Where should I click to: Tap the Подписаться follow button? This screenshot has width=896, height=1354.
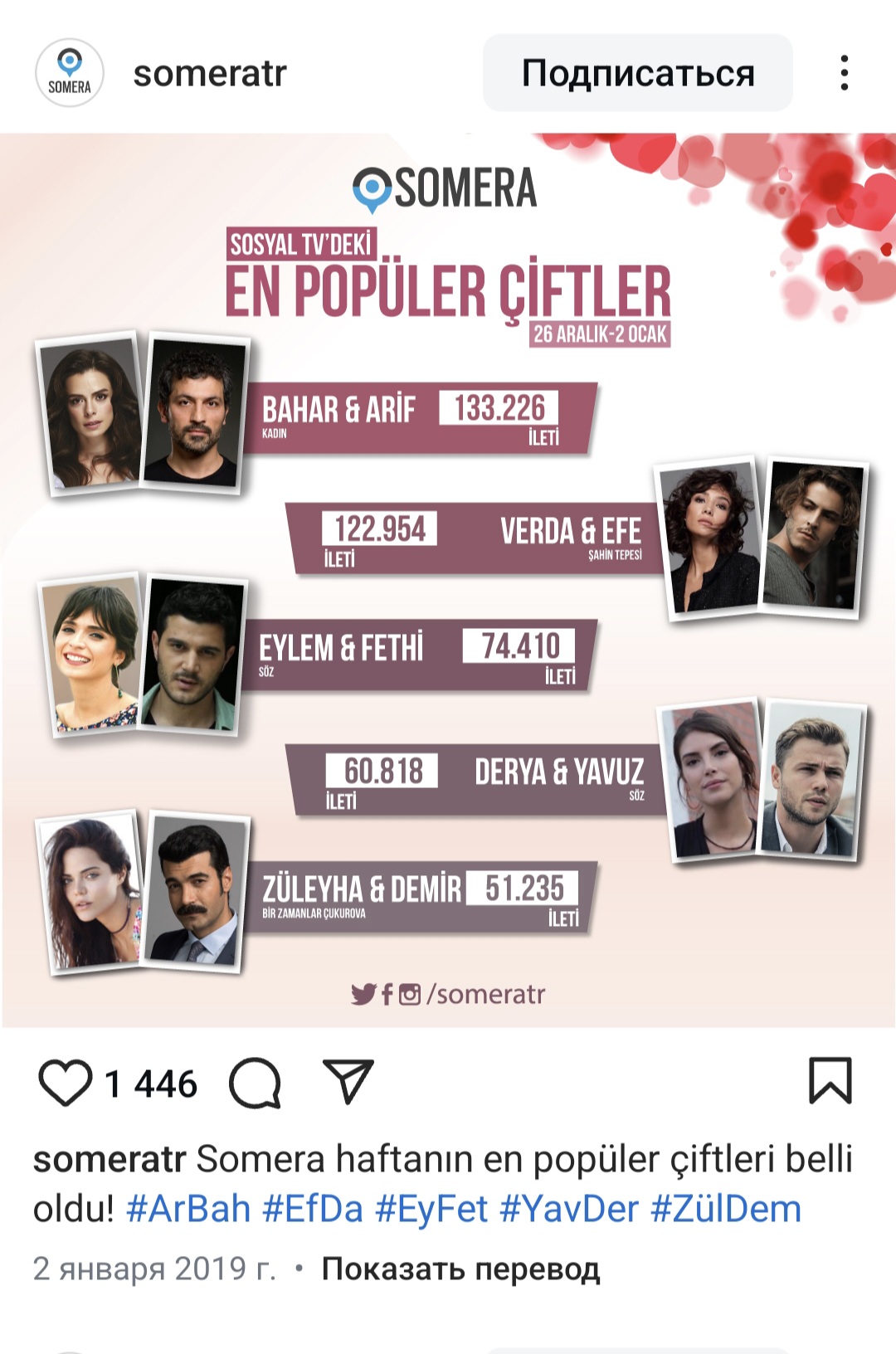(637, 73)
